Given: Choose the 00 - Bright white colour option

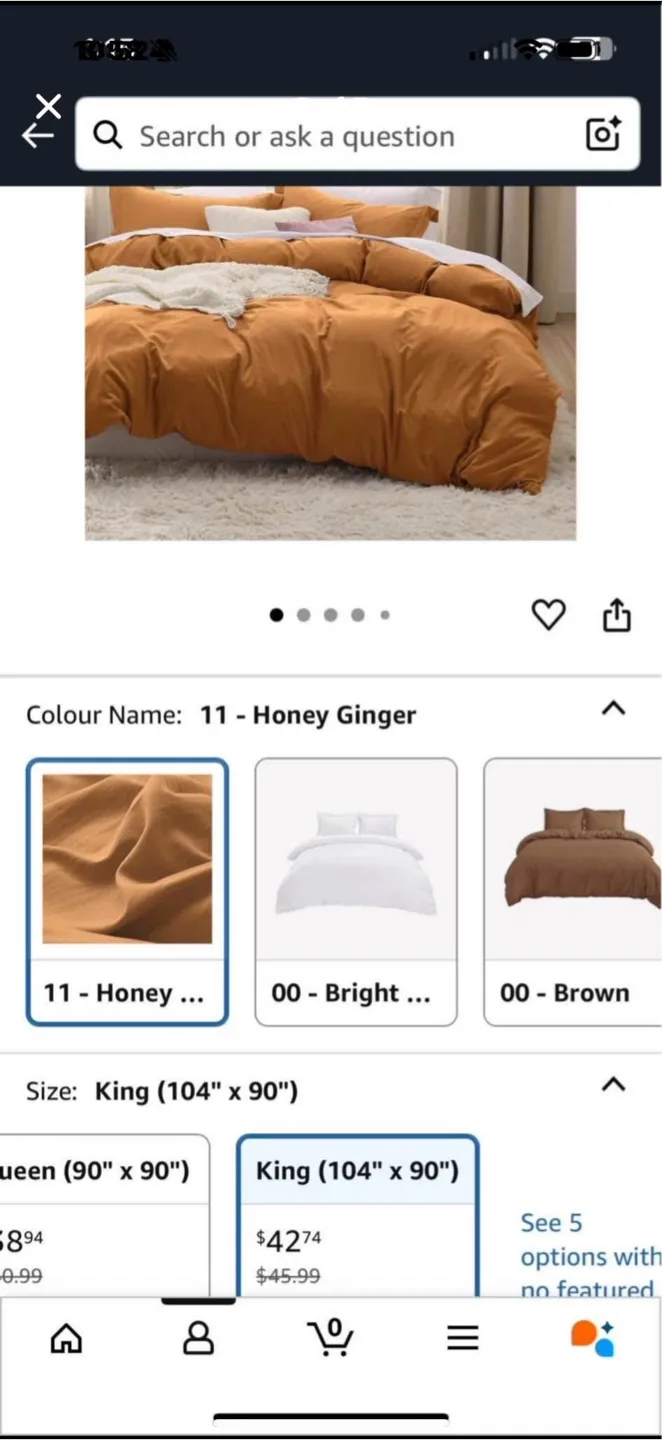Looking at the screenshot, I should pyautogui.click(x=356, y=892).
